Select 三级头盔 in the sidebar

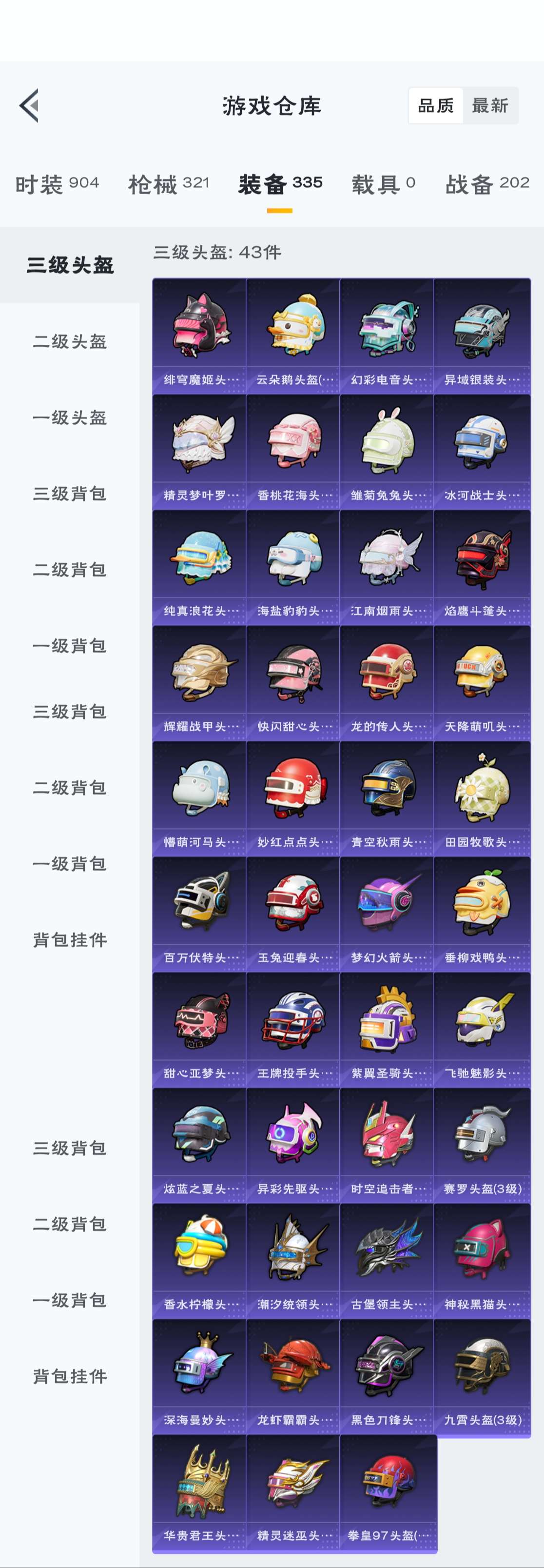click(x=70, y=265)
